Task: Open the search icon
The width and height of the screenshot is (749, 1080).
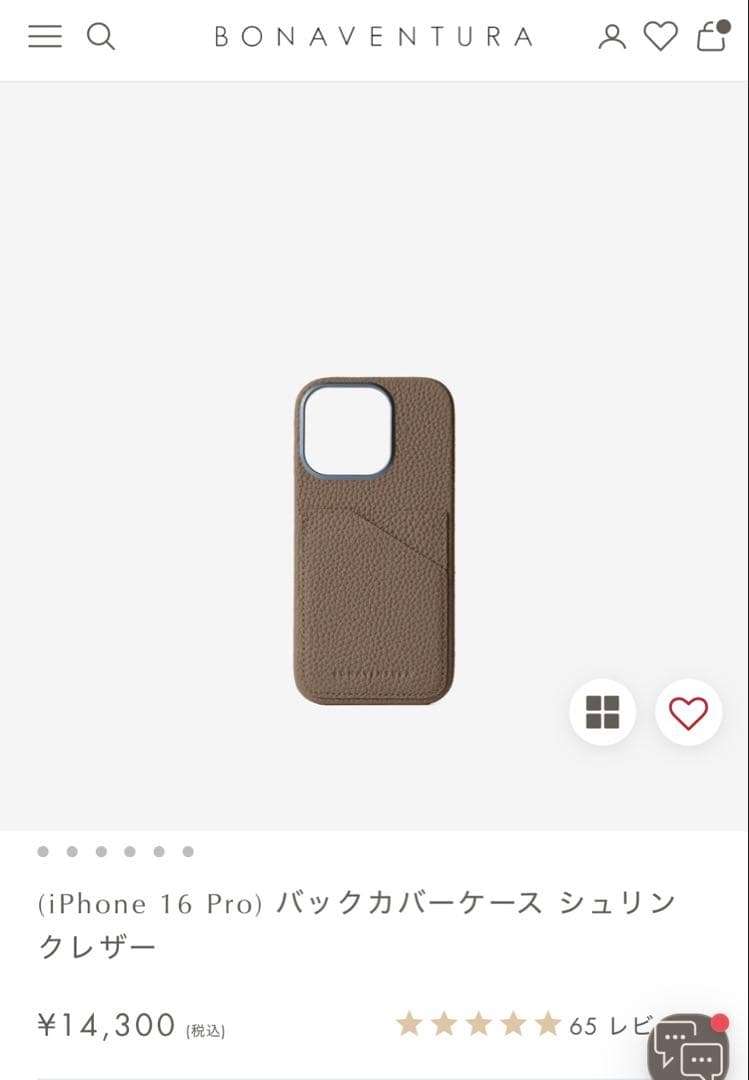Action: (100, 37)
